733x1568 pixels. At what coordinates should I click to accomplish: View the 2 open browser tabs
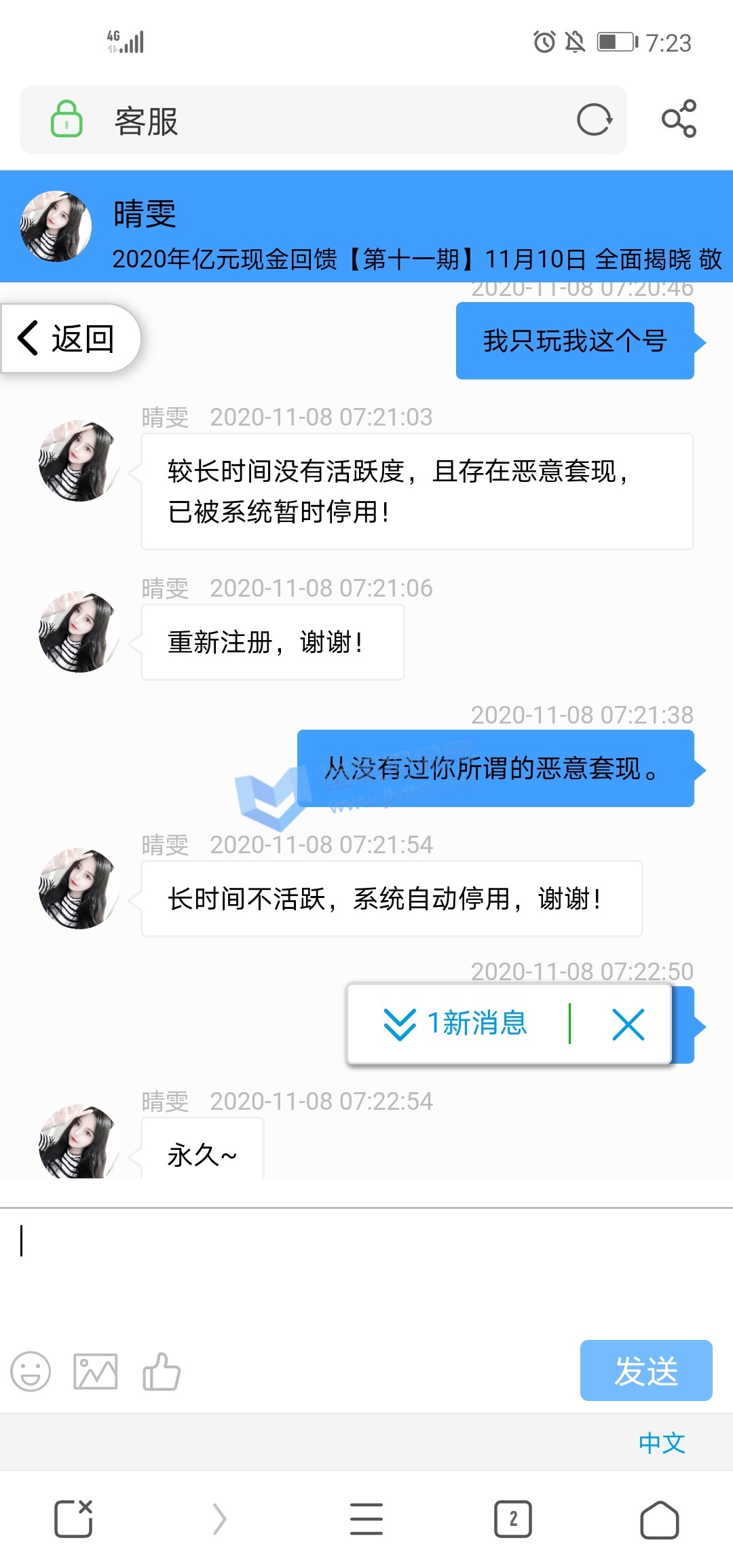(513, 1519)
